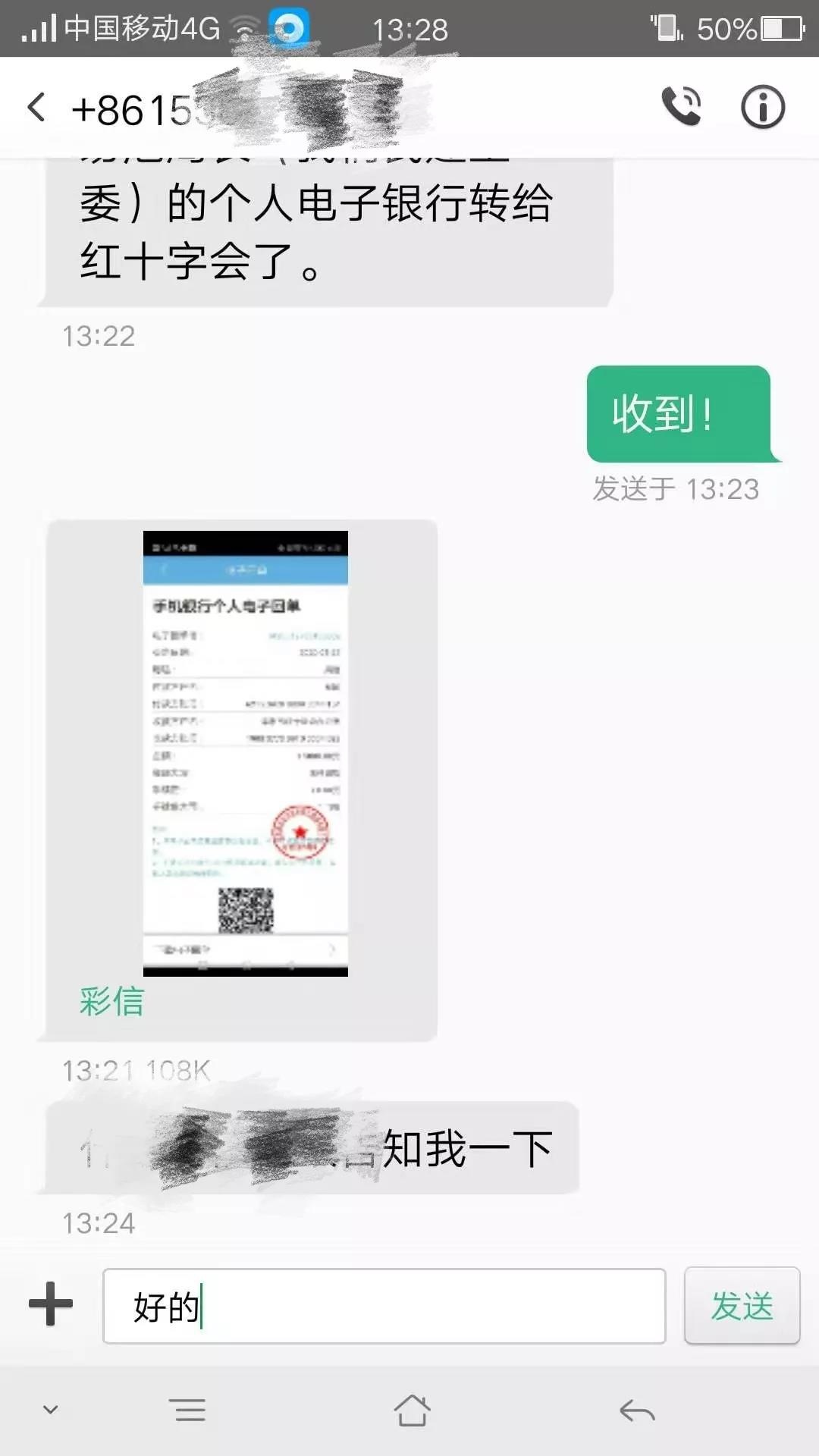Call this contact
819x1456 pixels.
(681, 107)
